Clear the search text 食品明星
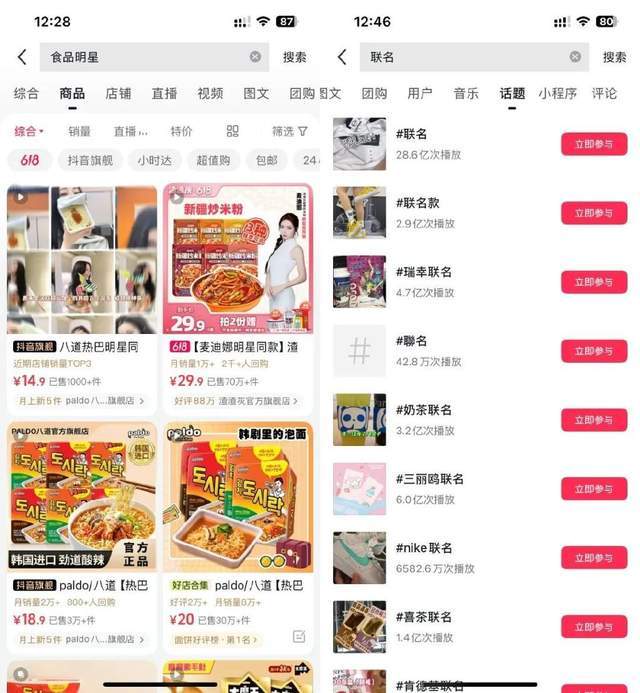The height and width of the screenshot is (693, 640). pyautogui.click(x=255, y=57)
